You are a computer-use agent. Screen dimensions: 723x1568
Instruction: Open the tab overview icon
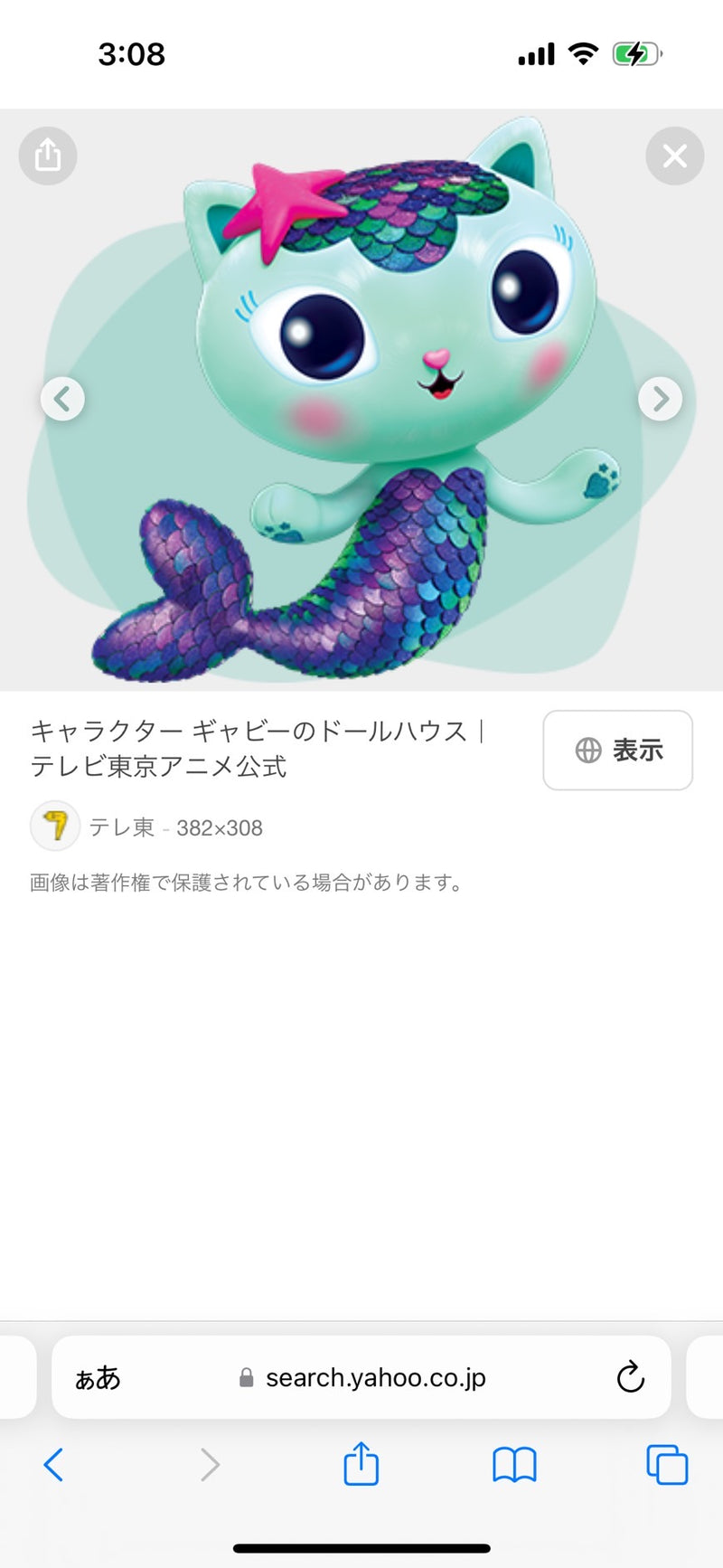(666, 1465)
